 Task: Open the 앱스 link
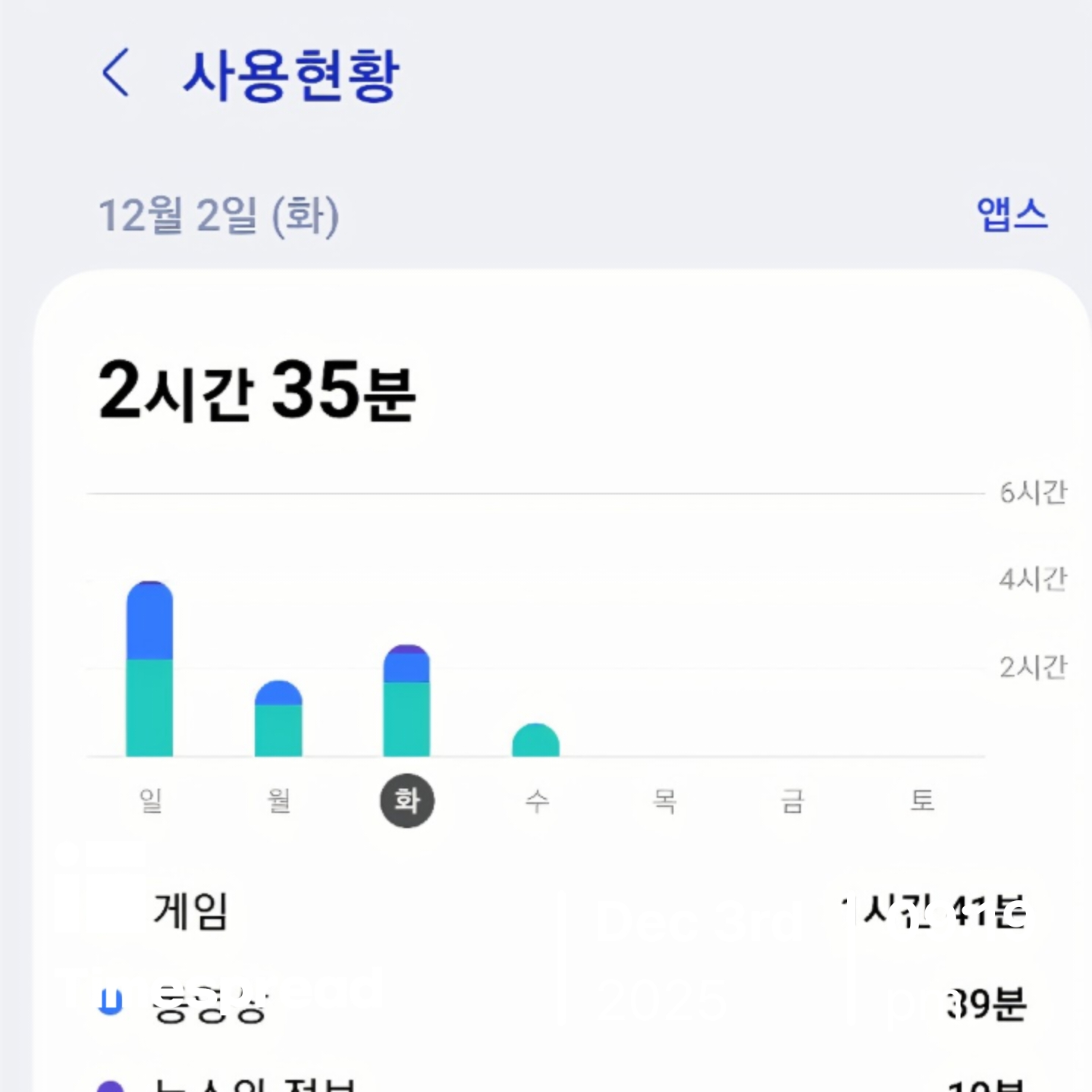tap(1012, 215)
